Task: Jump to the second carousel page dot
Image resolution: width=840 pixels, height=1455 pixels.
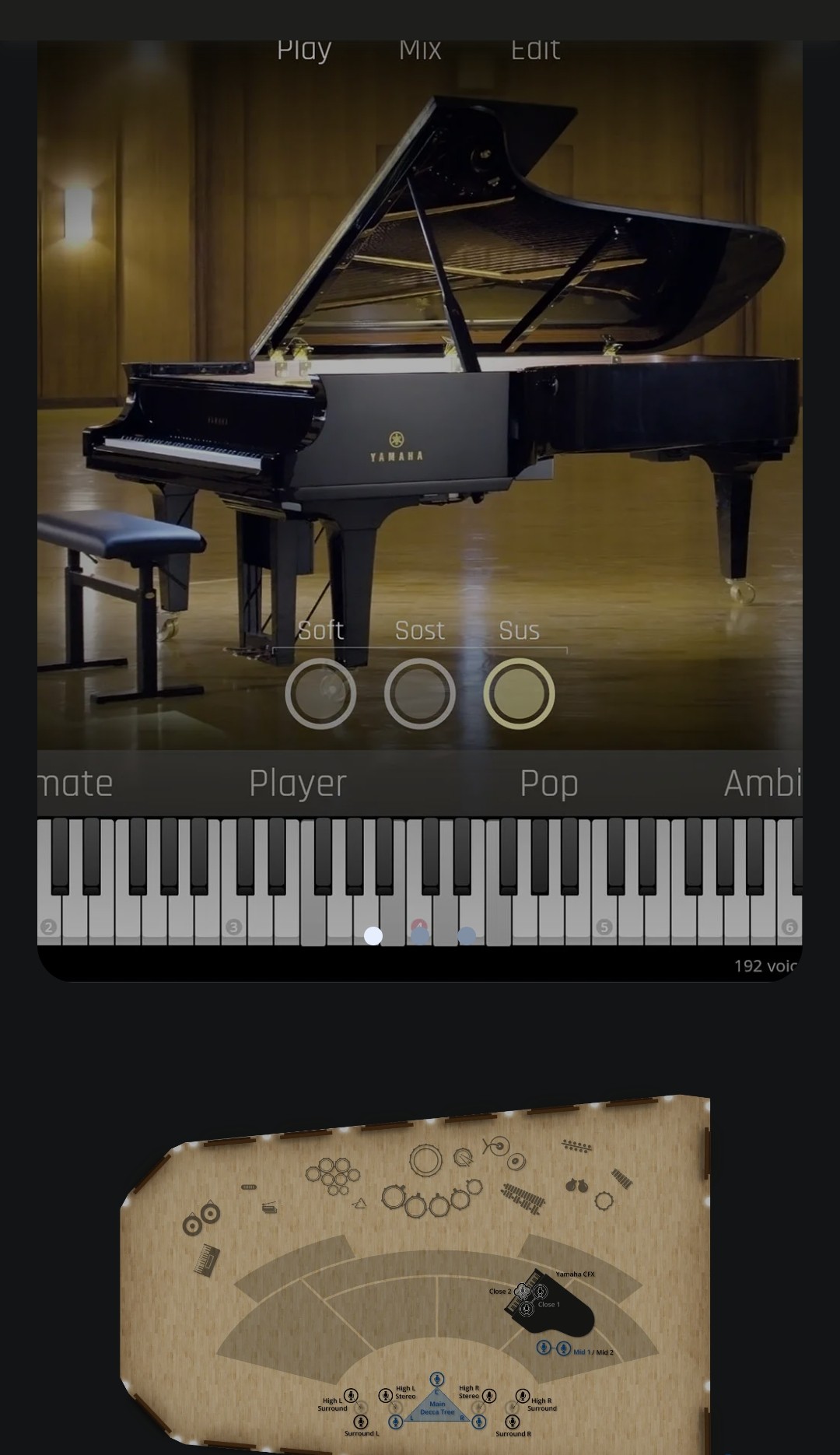Action: pos(420,936)
